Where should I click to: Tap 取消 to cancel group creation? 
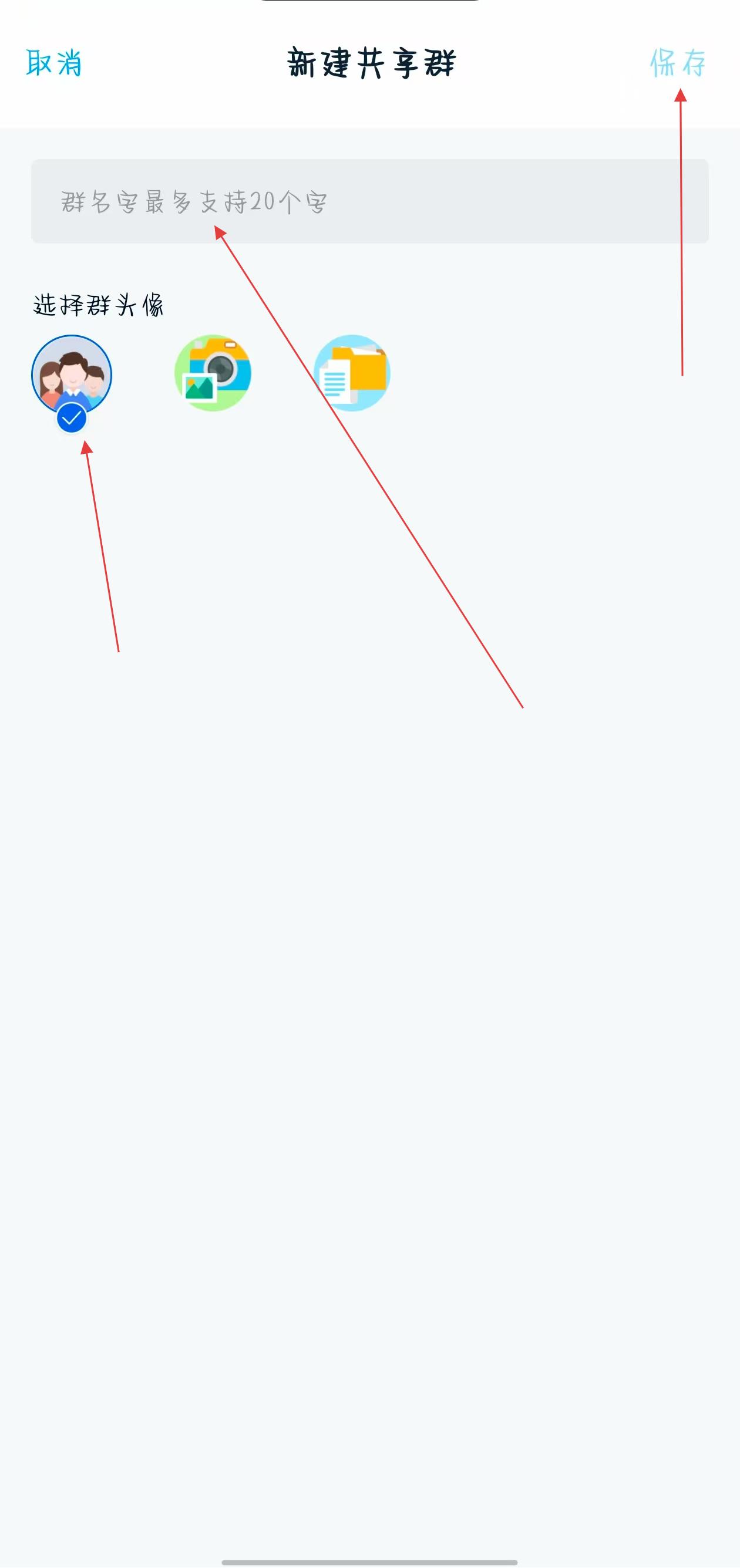[53, 63]
